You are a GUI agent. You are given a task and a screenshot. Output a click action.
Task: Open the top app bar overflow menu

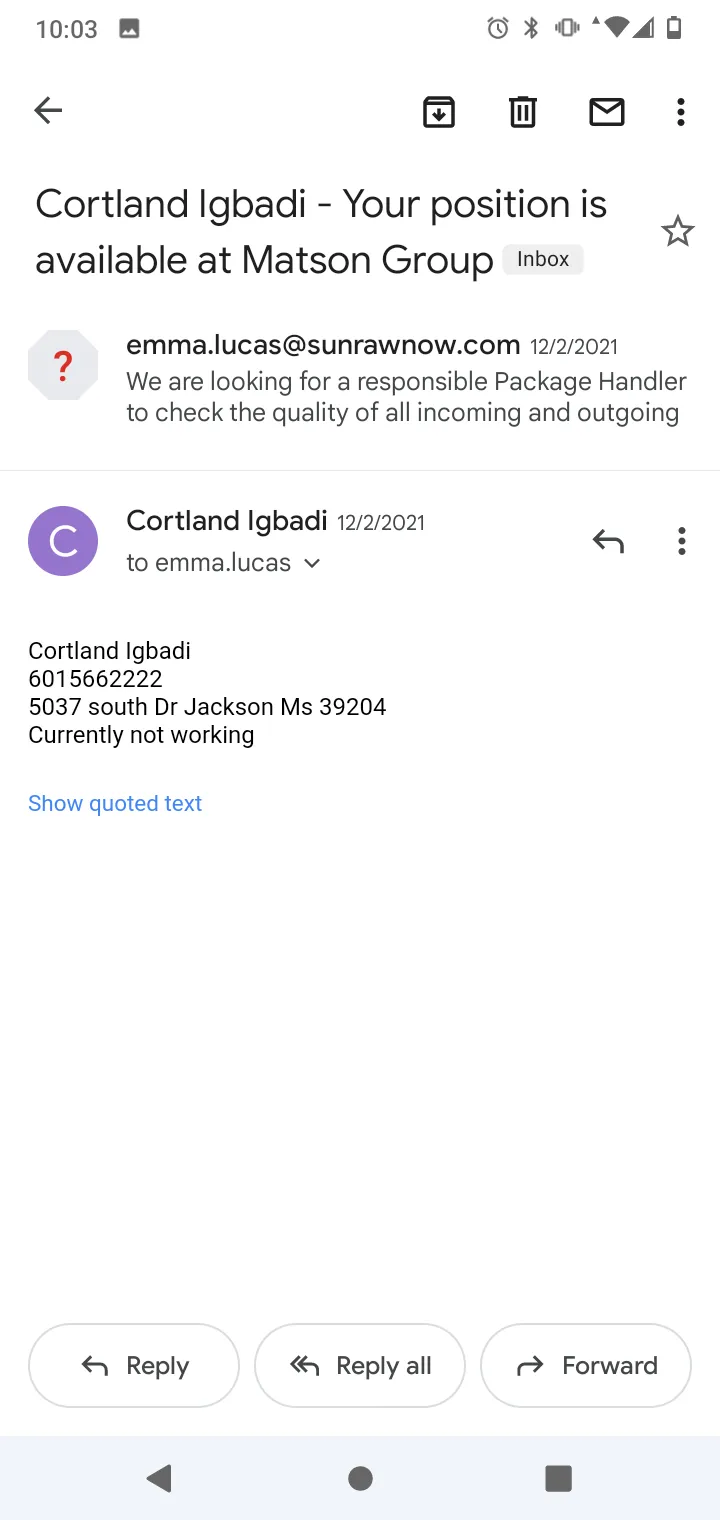click(681, 111)
